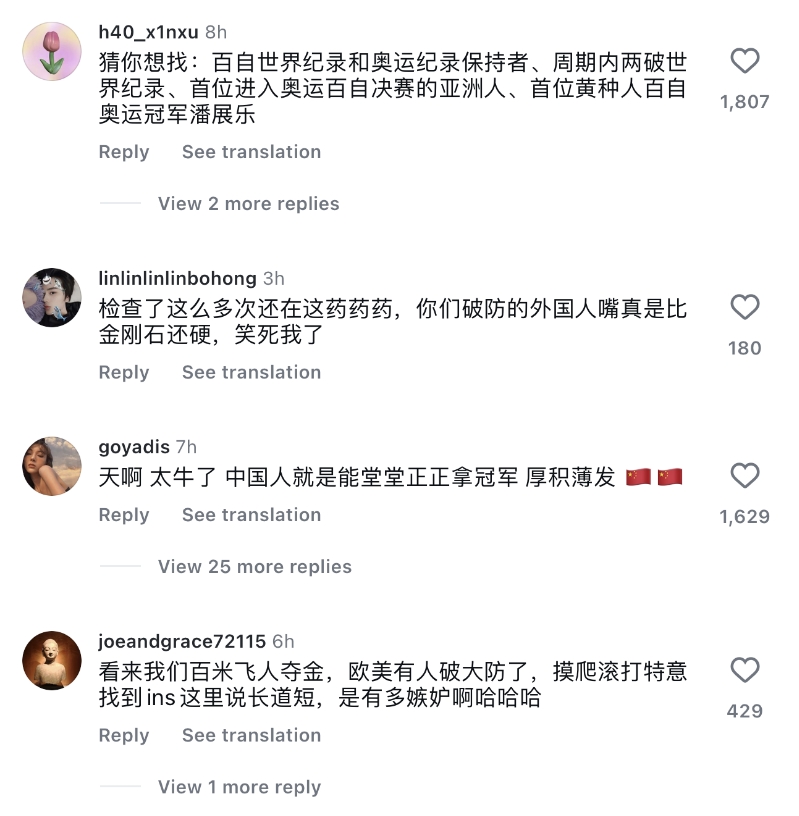799x816 pixels.
Task: See translation of h40_x1nxu's comment
Action: (x=251, y=152)
